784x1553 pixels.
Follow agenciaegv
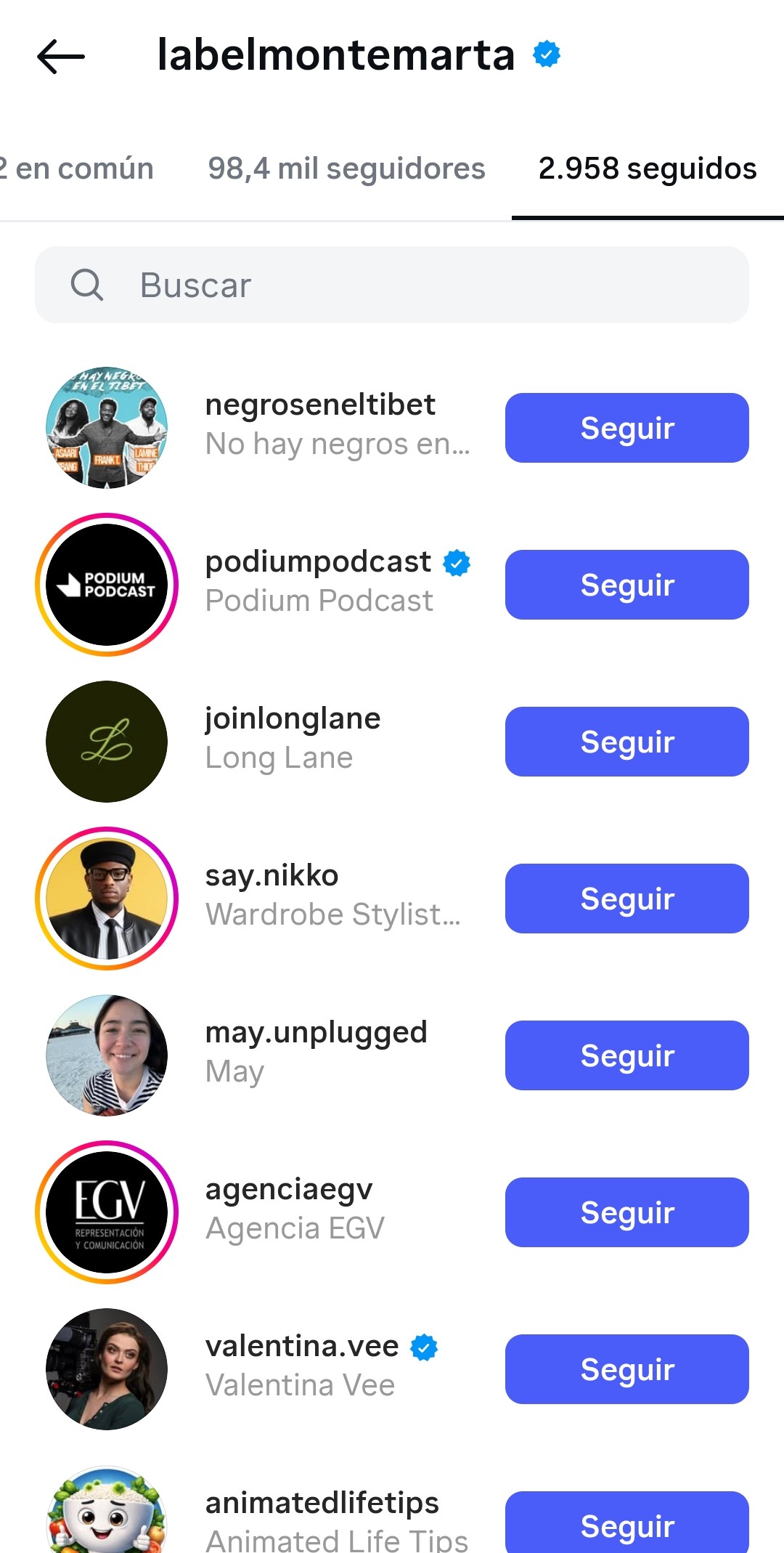(626, 1212)
